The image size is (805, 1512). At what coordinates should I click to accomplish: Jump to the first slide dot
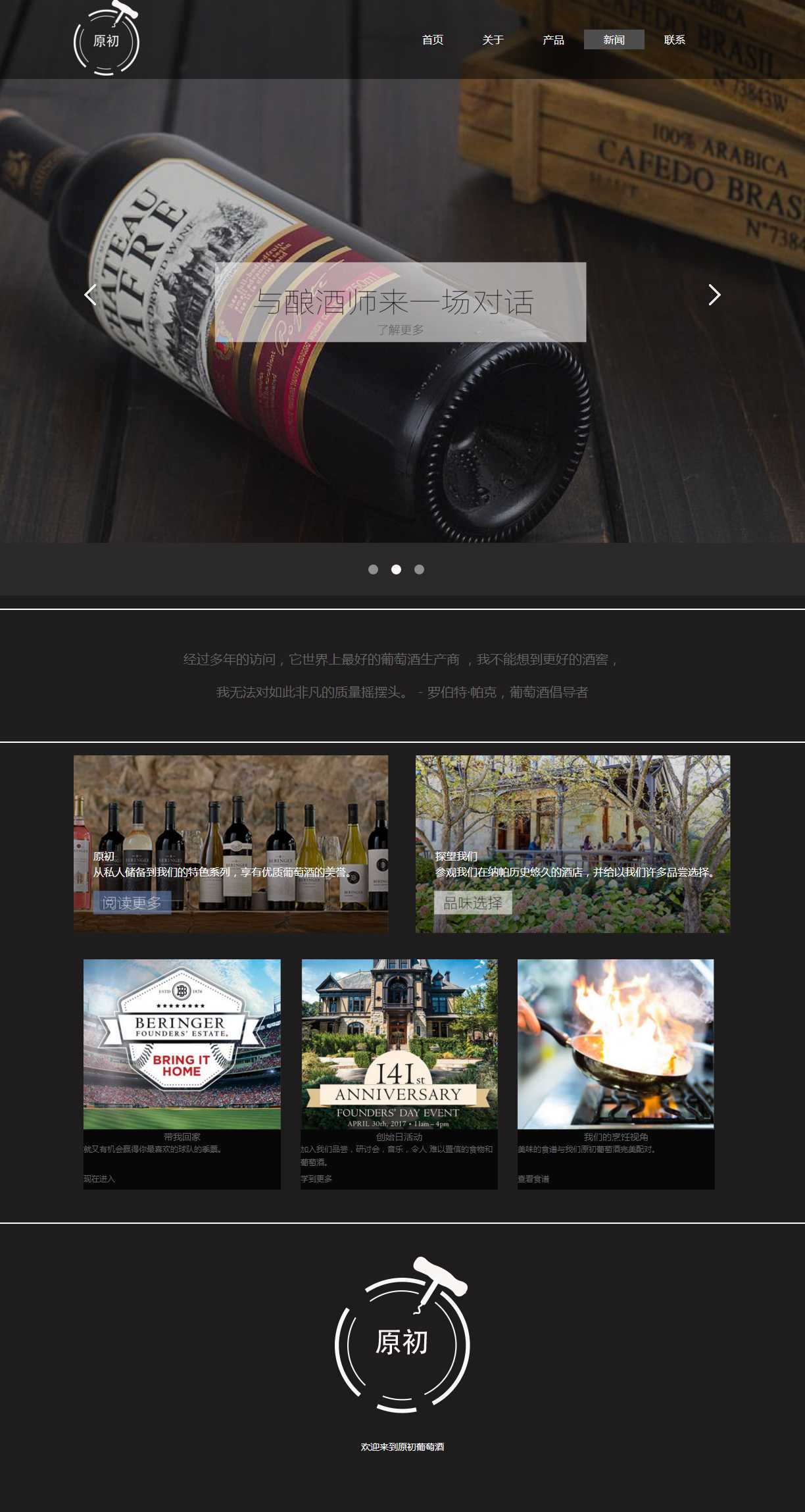373,570
